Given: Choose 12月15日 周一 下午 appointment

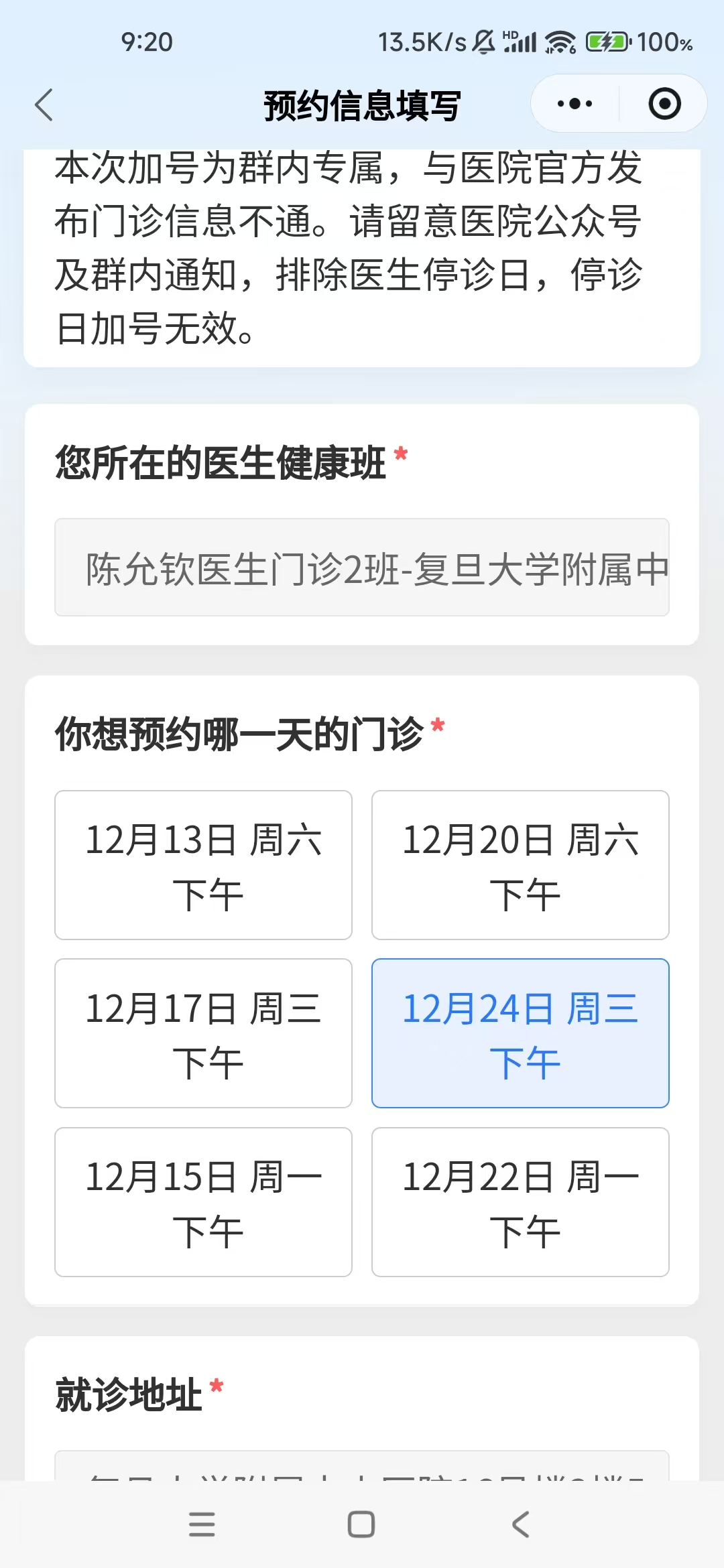Looking at the screenshot, I should tap(203, 1202).
